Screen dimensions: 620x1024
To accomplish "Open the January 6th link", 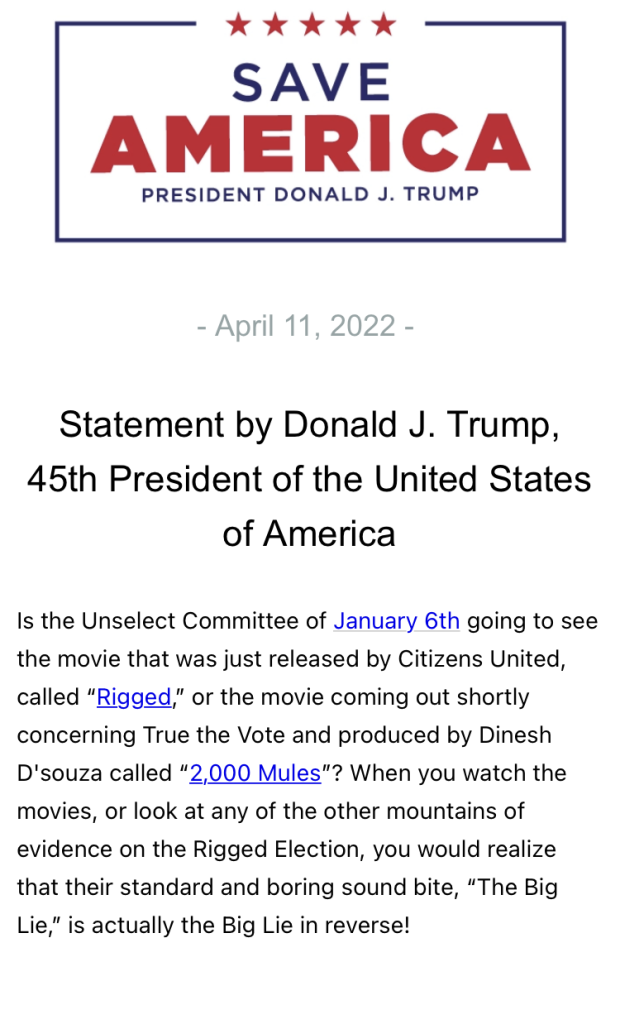I will tap(396, 621).
